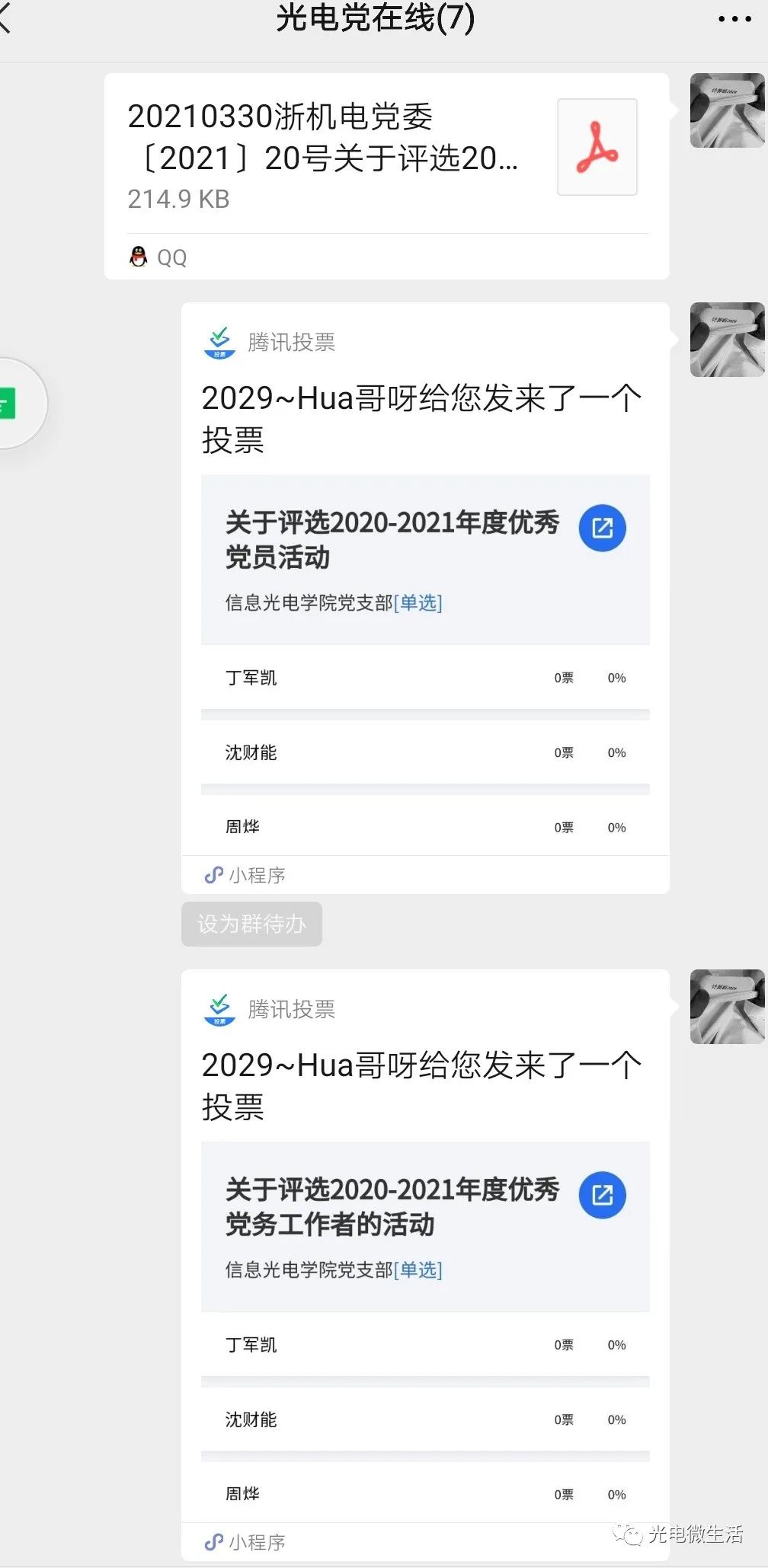Viewport: 768px width, 1568px height.
Task: Tap 设为群待办 button
Action: point(251,924)
